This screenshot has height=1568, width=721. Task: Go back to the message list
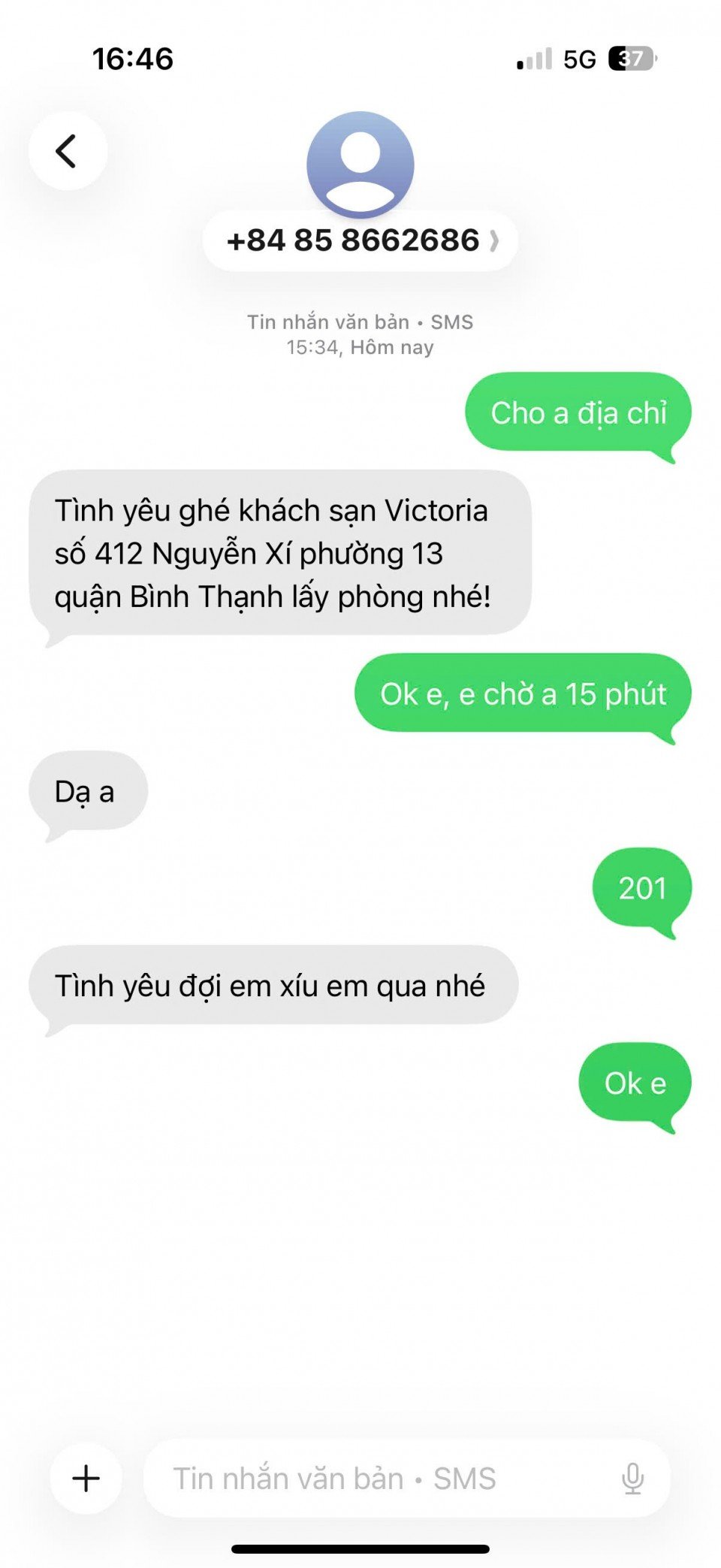(x=68, y=151)
